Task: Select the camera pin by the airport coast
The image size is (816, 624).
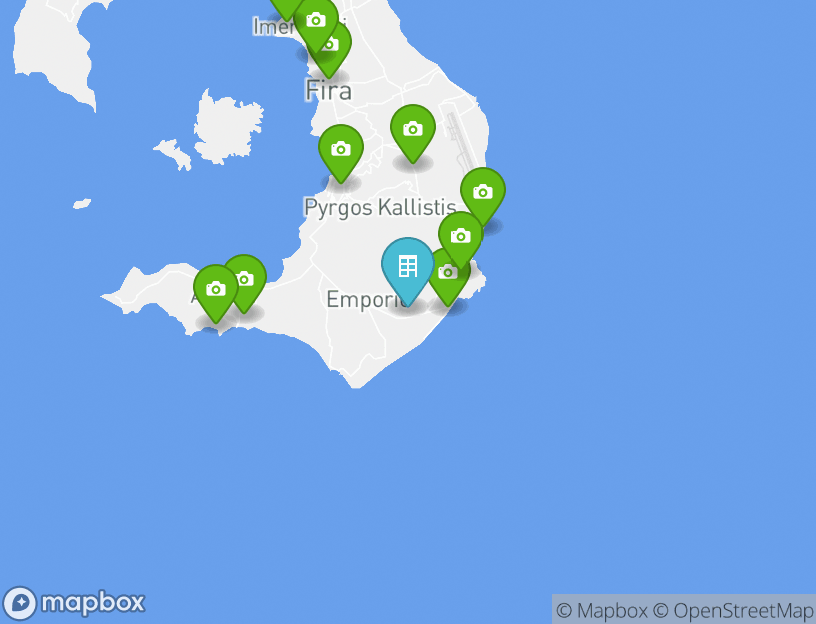Action: click(482, 192)
